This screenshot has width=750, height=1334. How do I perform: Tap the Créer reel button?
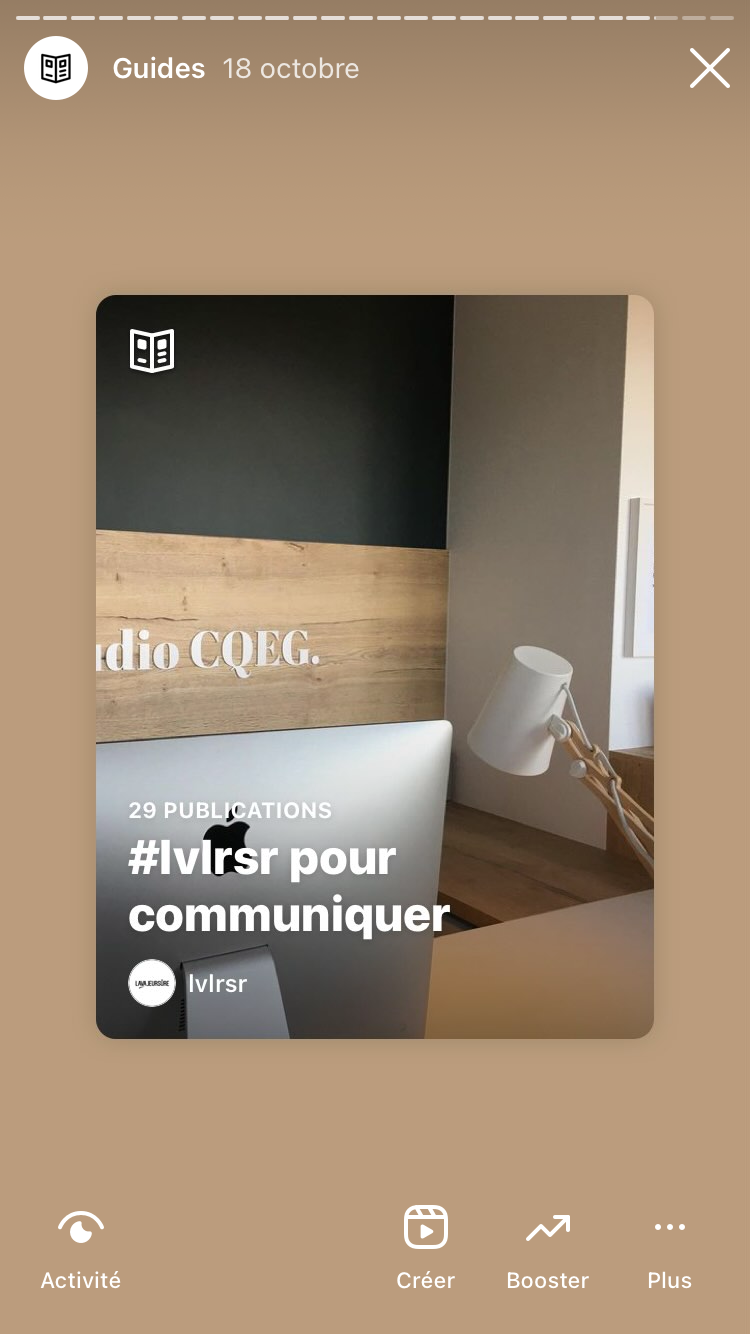425,1246
